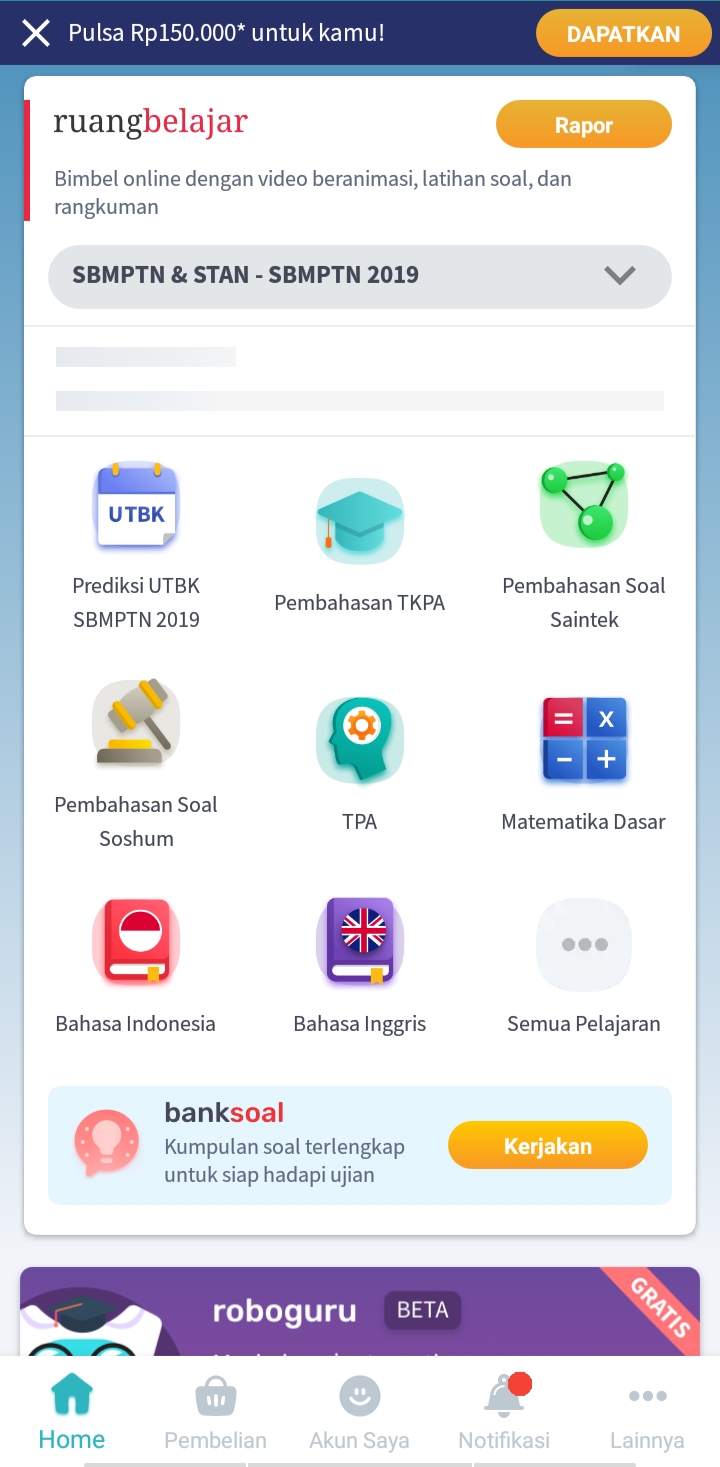Expand the SBMPTN & STAN - SBMPTN 2019 dropdown
Viewport: 720px width, 1467px height.
coord(360,275)
